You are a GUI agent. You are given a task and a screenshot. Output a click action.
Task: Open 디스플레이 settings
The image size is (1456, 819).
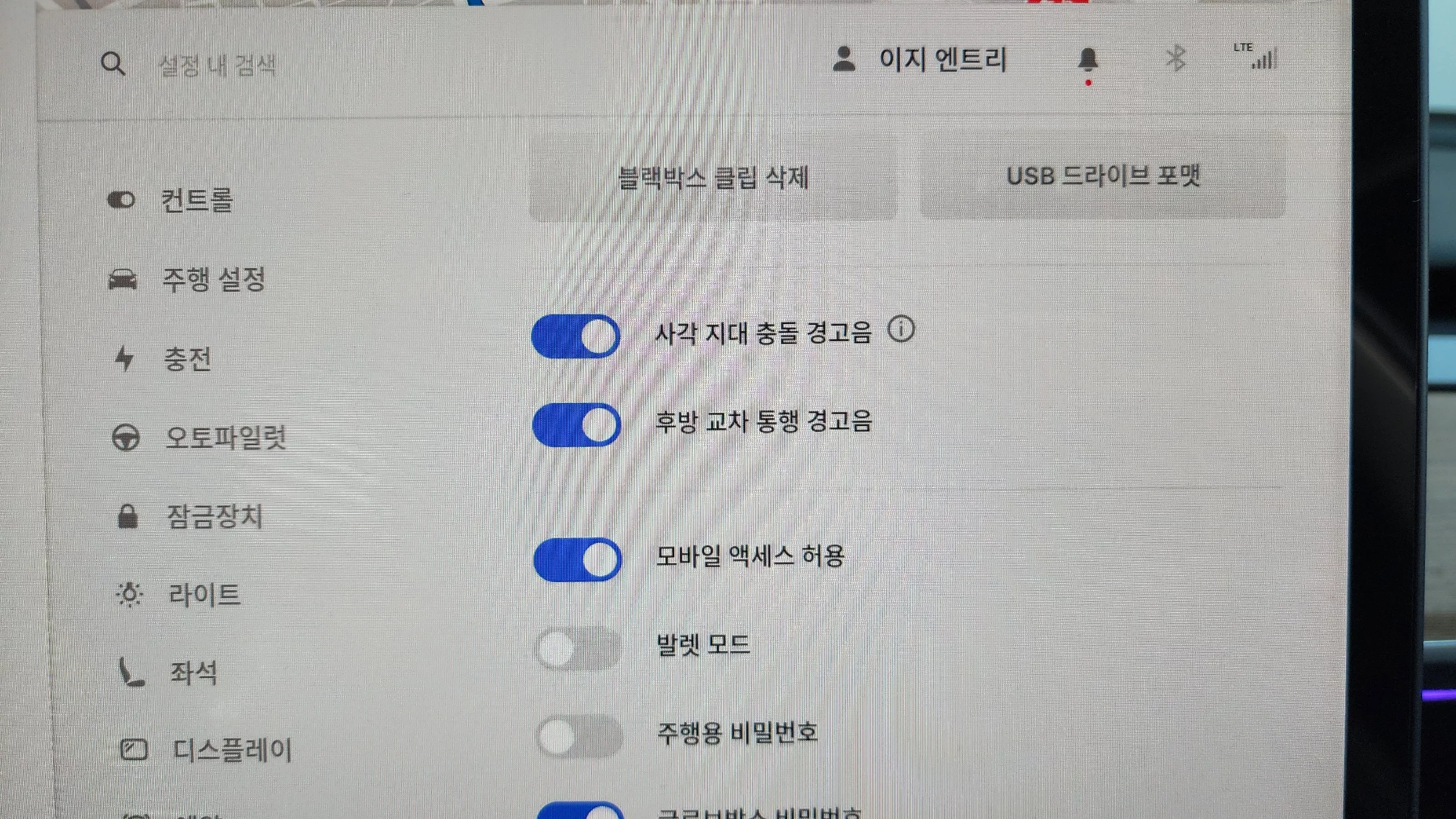click(232, 751)
